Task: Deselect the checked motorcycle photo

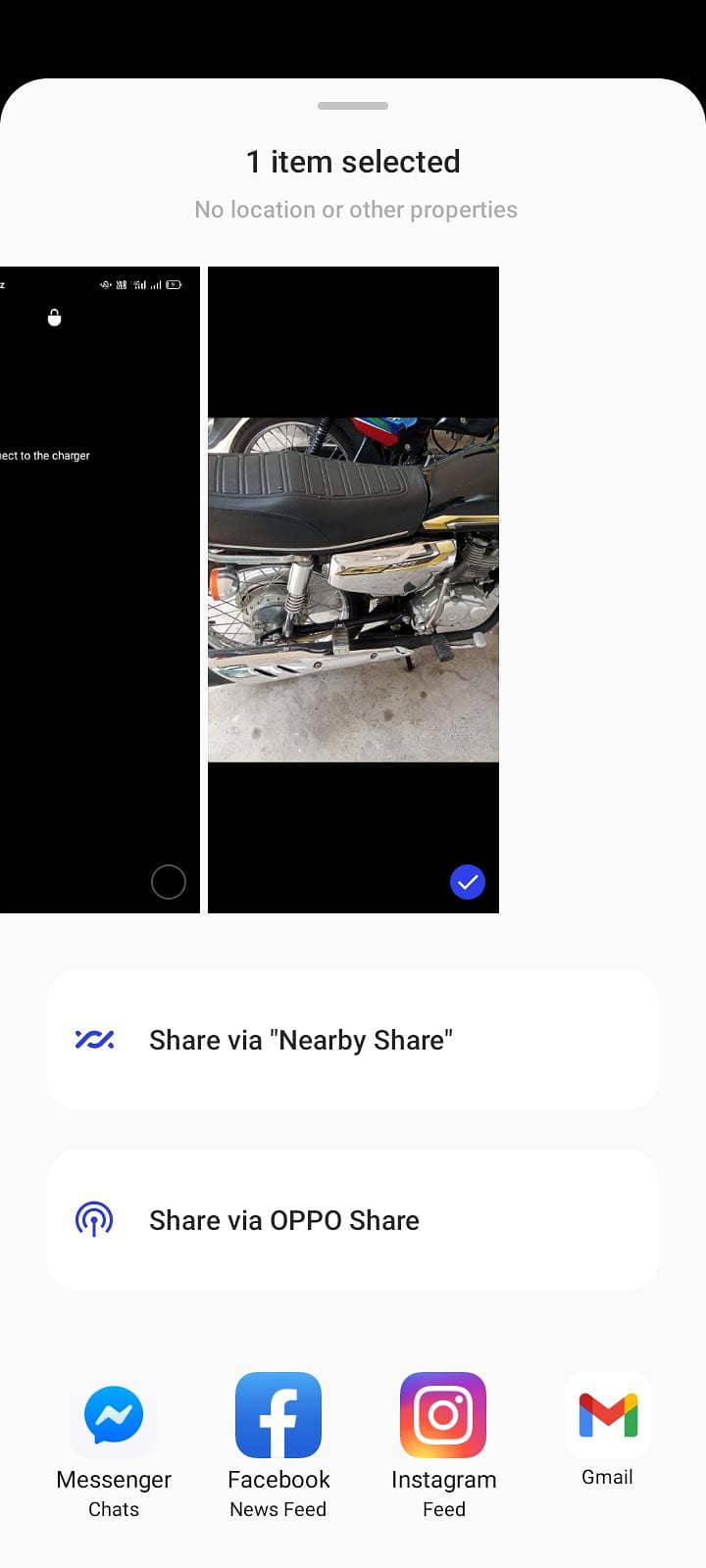Action: tap(468, 882)
